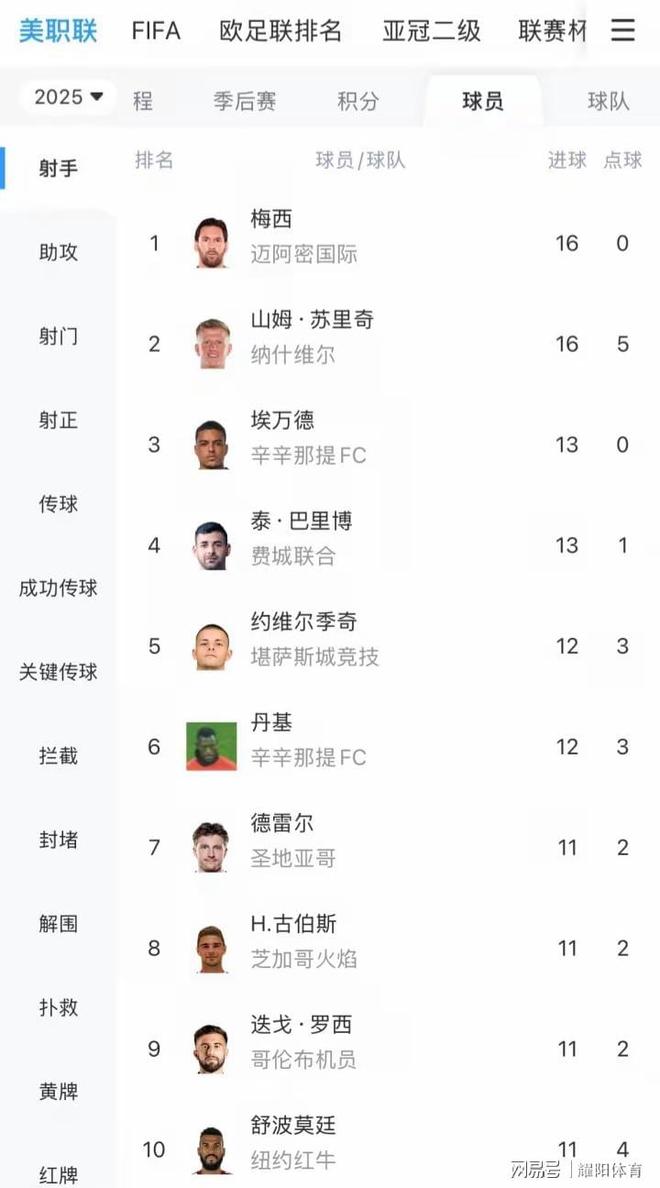Select the 拦截 stat category

pyautogui.click(x=58, y=756)
